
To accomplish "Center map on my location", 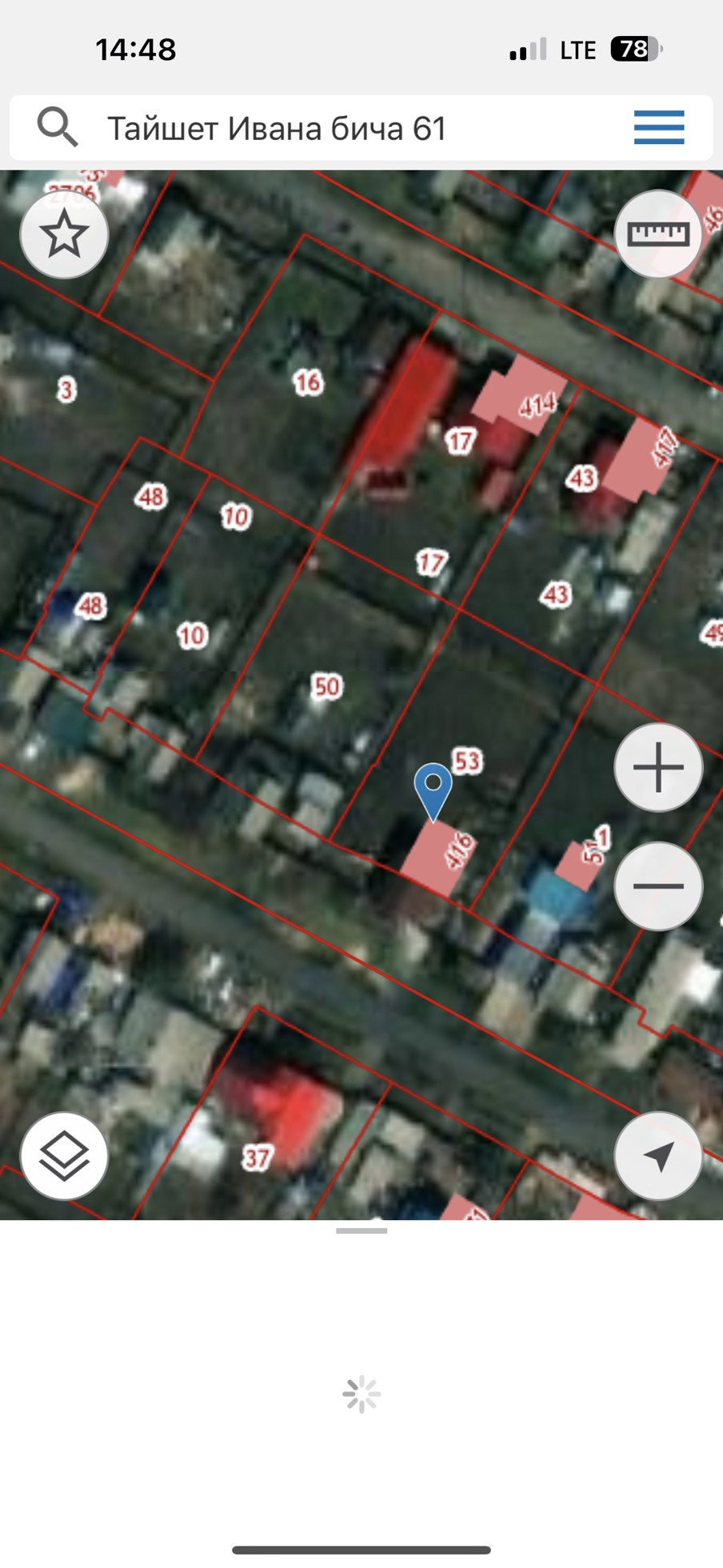I will [657, 1156].
